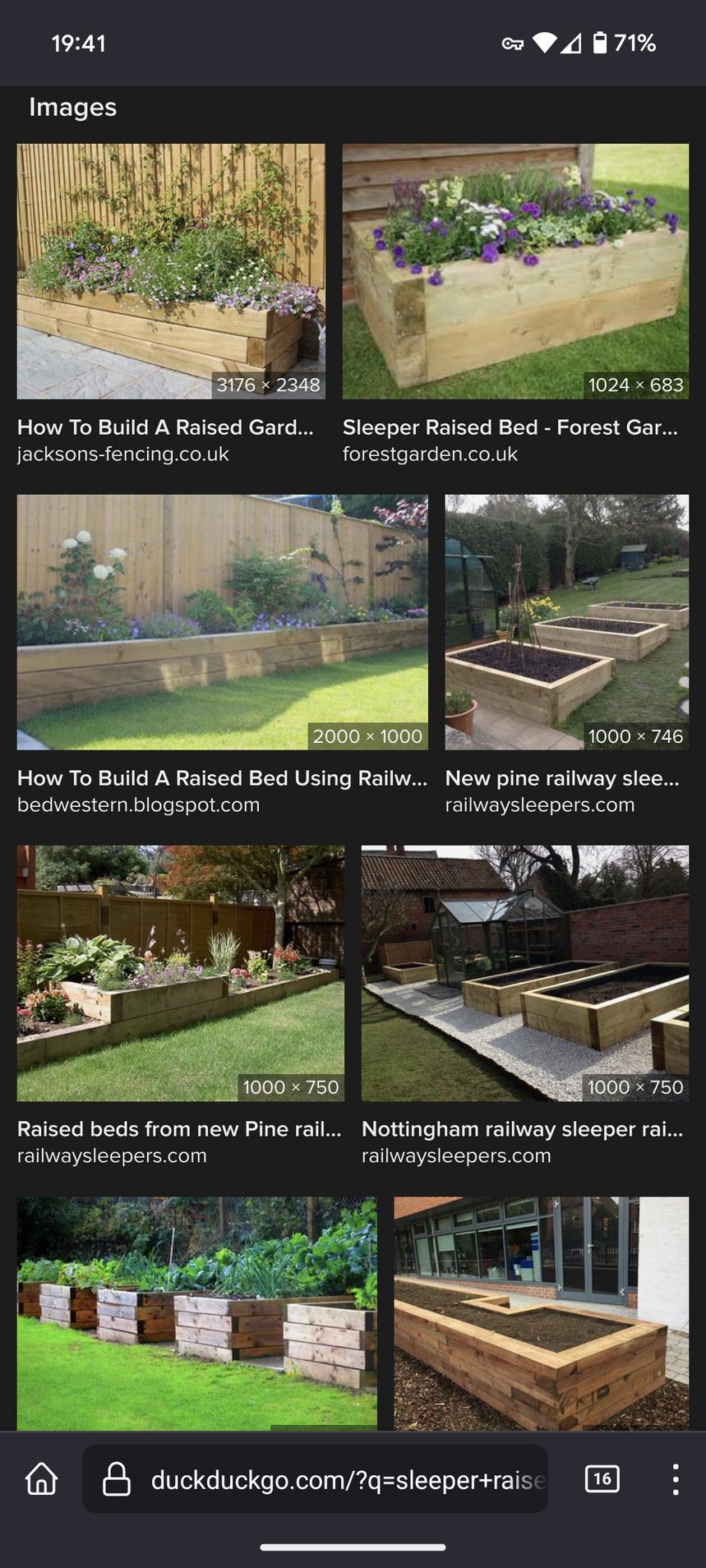View the New pine railway sleepers image
This screenshot has width=706, height=1568.
(566, 622)
